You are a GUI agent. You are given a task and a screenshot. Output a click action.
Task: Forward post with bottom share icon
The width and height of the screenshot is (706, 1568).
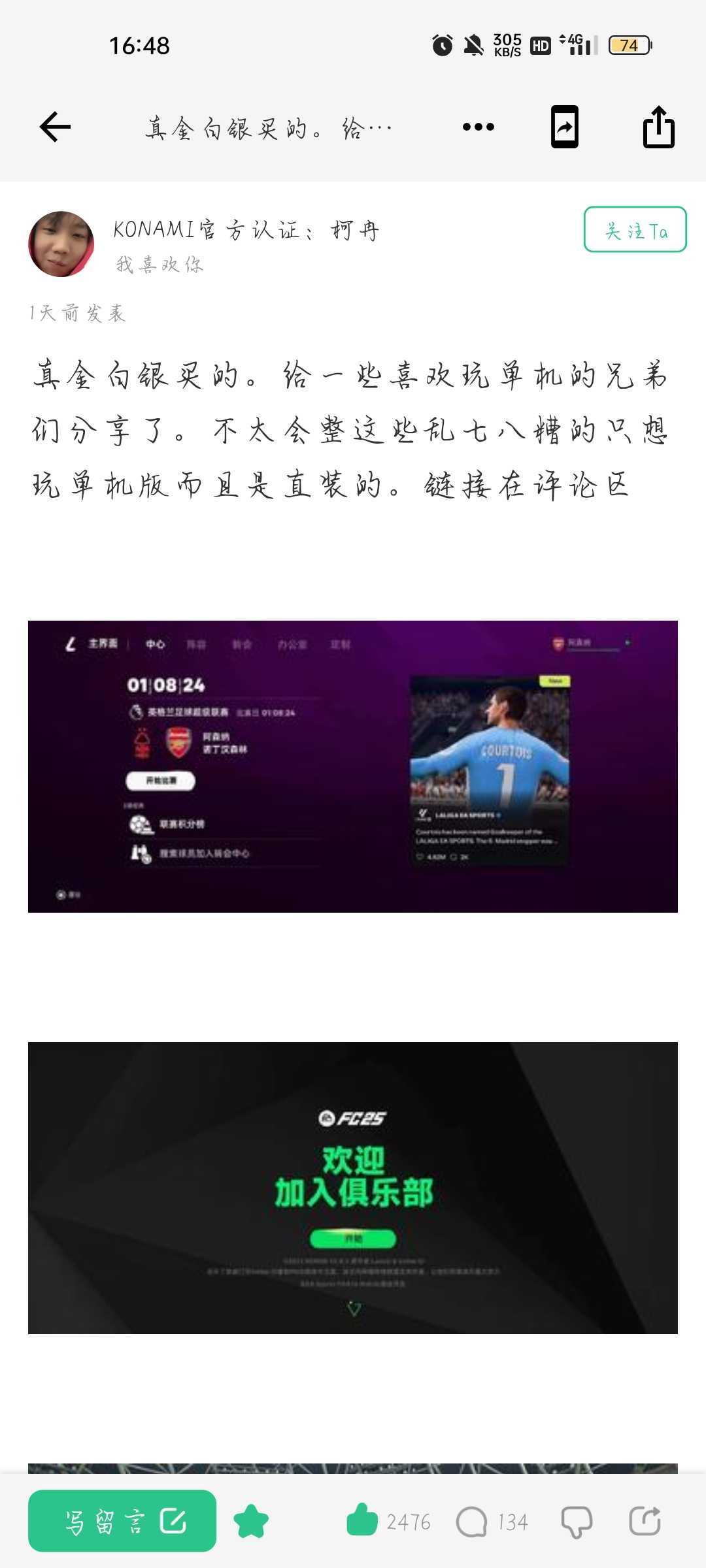point(645,1521)
